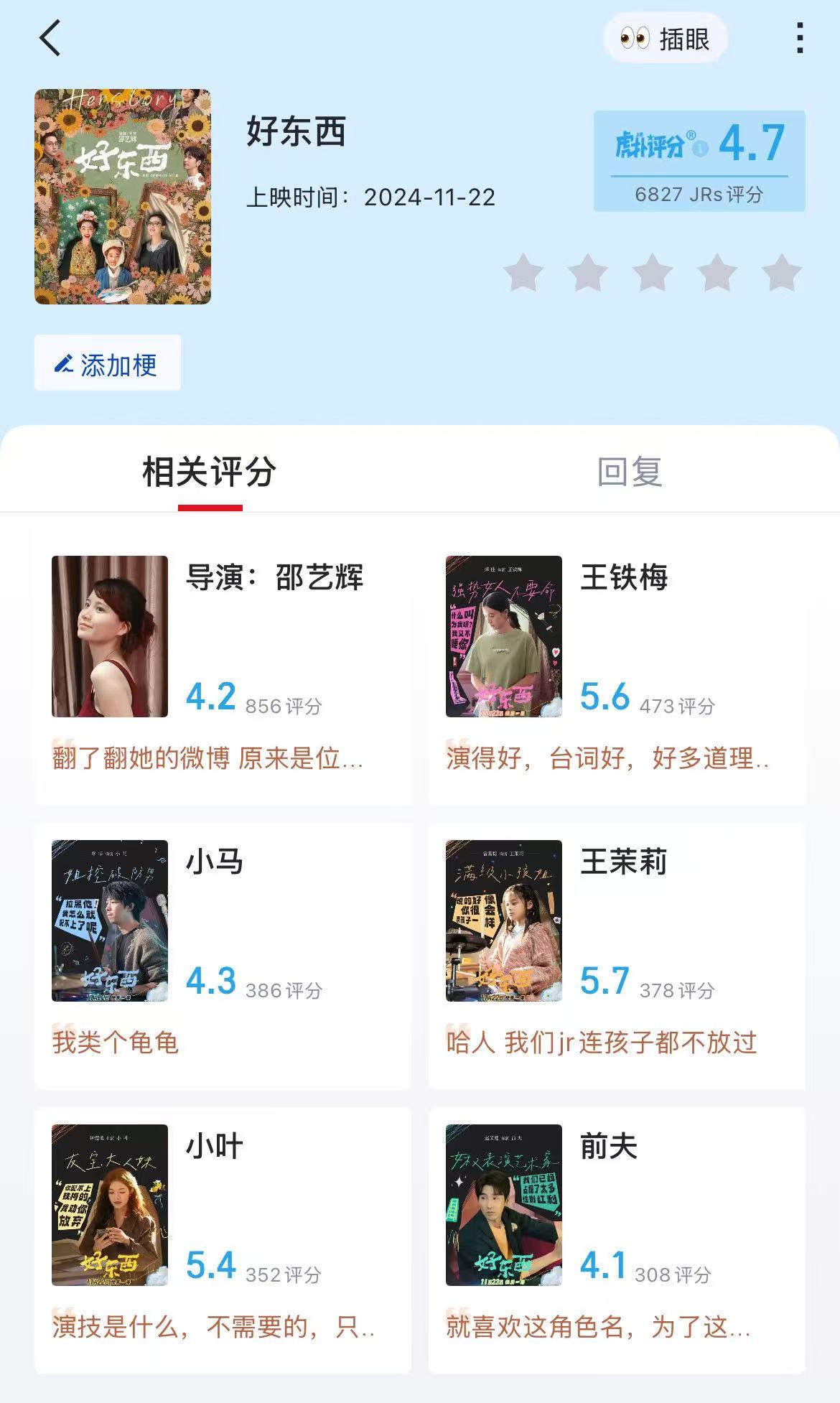Tap the 添加梗 button
The image size is (840, 1403).
(x=108, y=363)
